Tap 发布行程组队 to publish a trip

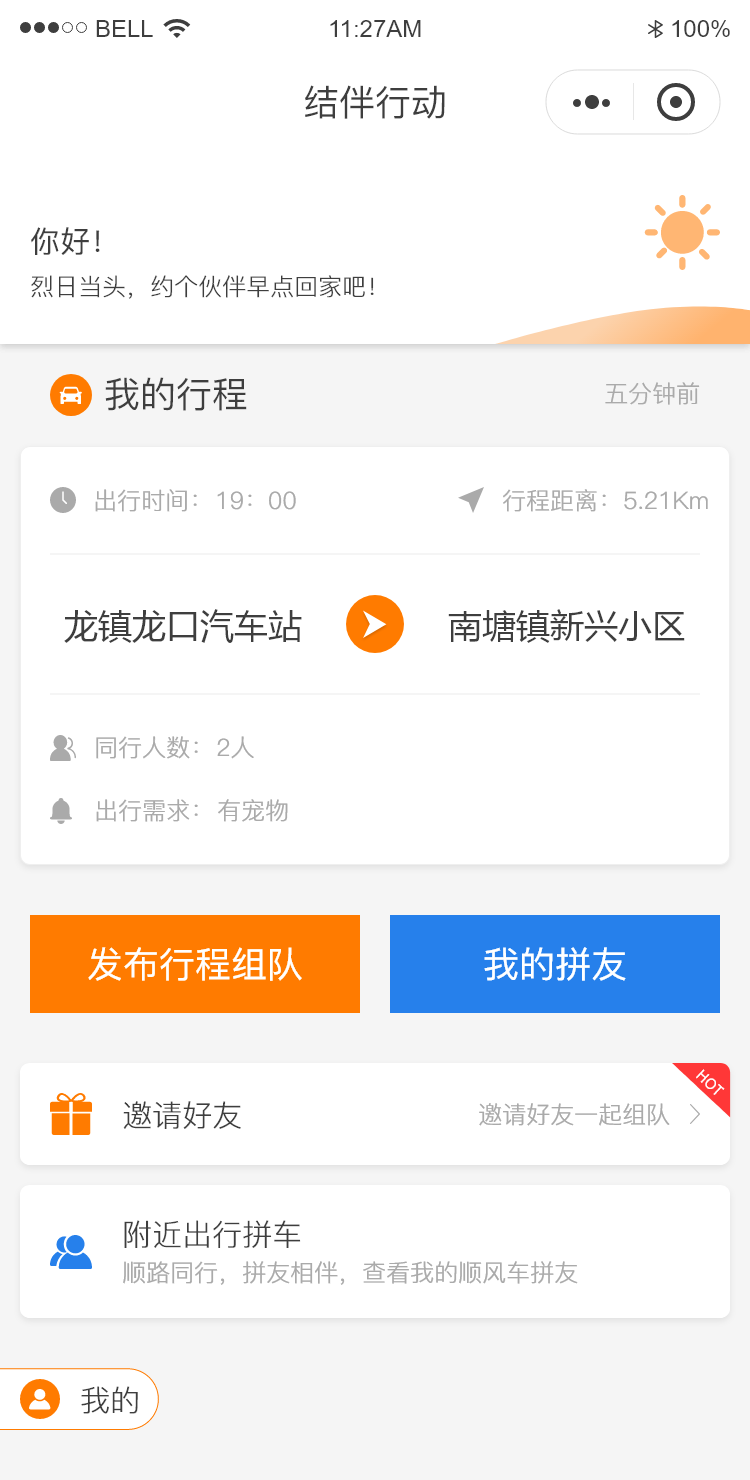pyautogui.click(x=195, y=964)
